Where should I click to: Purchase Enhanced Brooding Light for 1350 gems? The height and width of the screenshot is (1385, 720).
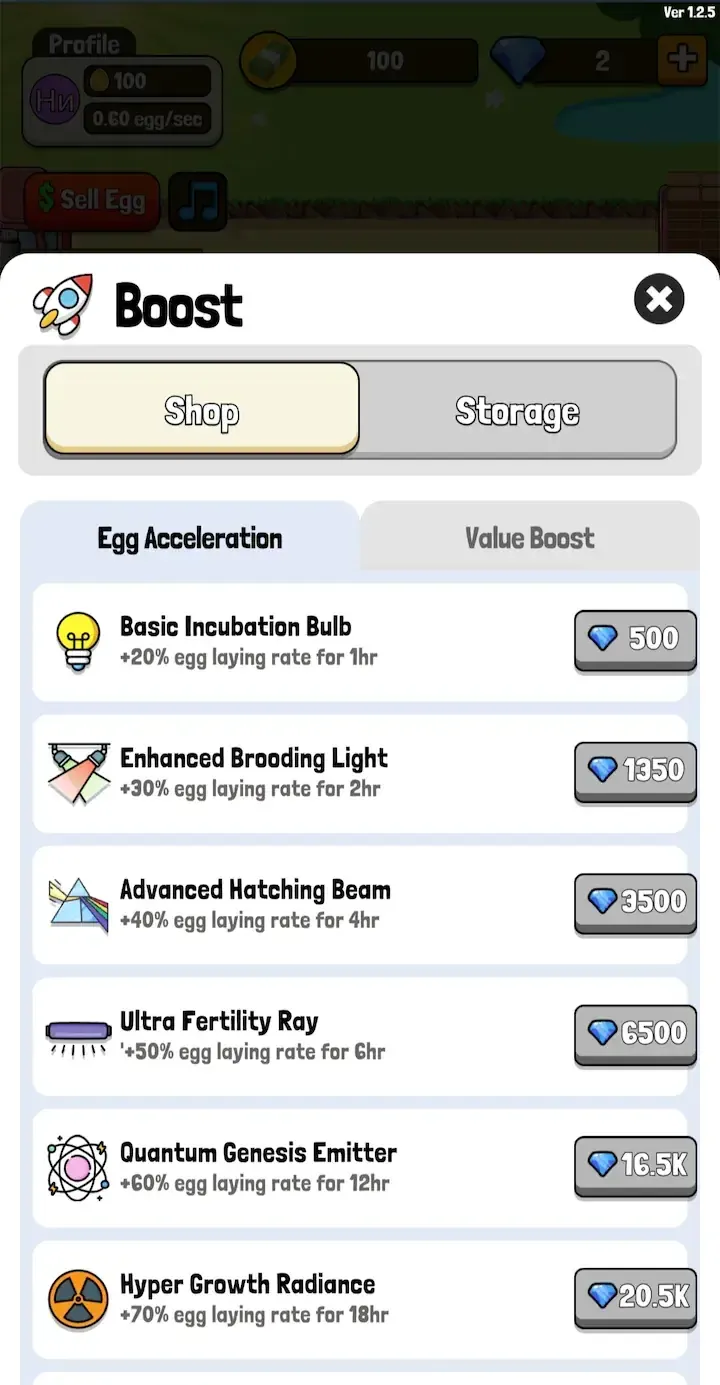click(635, 771)
